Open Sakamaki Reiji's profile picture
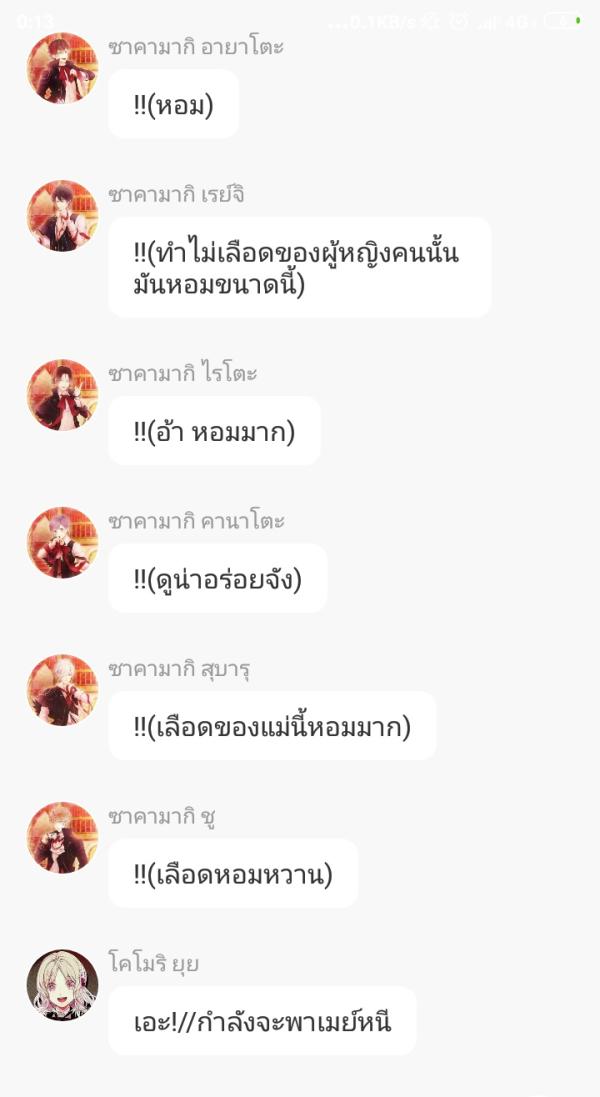Screen dimensions: 600x1097 pos(62,216)
